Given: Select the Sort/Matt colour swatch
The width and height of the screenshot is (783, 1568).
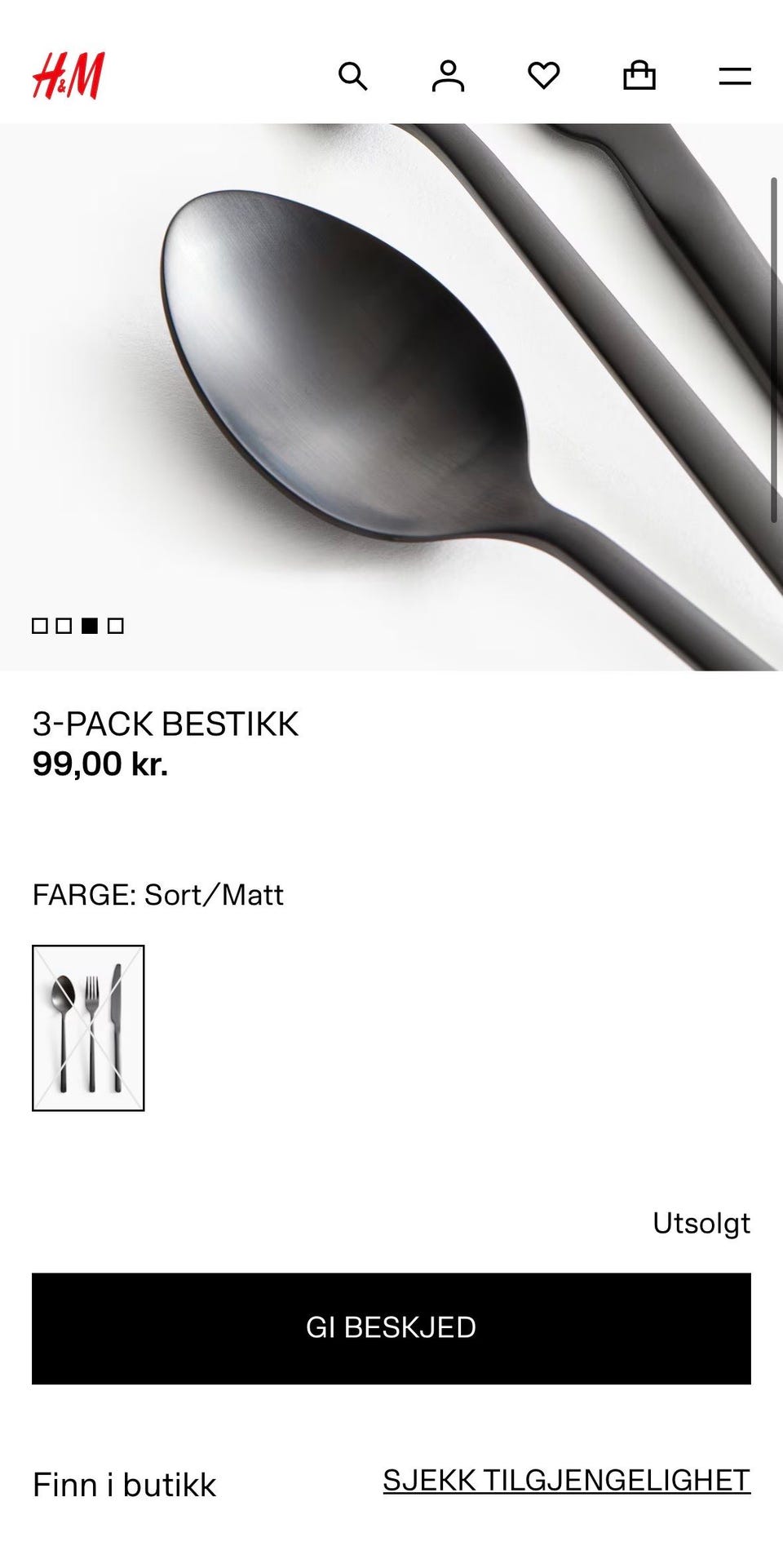Looking at the screenshot, I should coord(88,1028).
